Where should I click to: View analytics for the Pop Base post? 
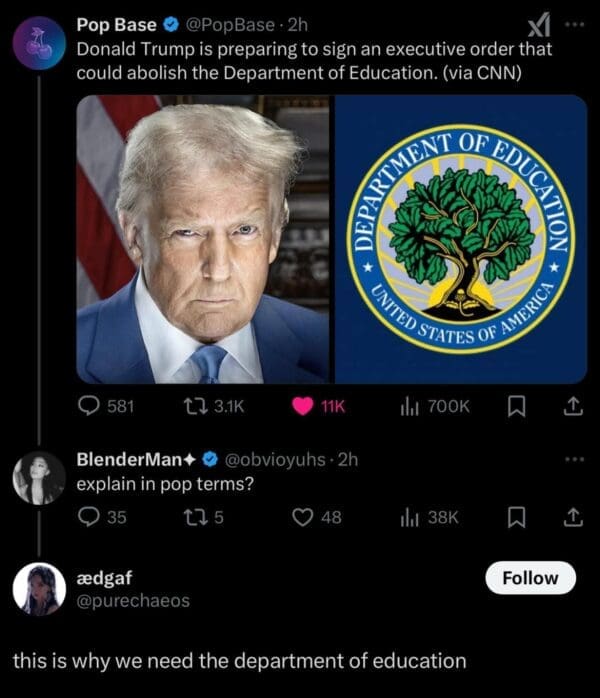click(x=408, y=407)
